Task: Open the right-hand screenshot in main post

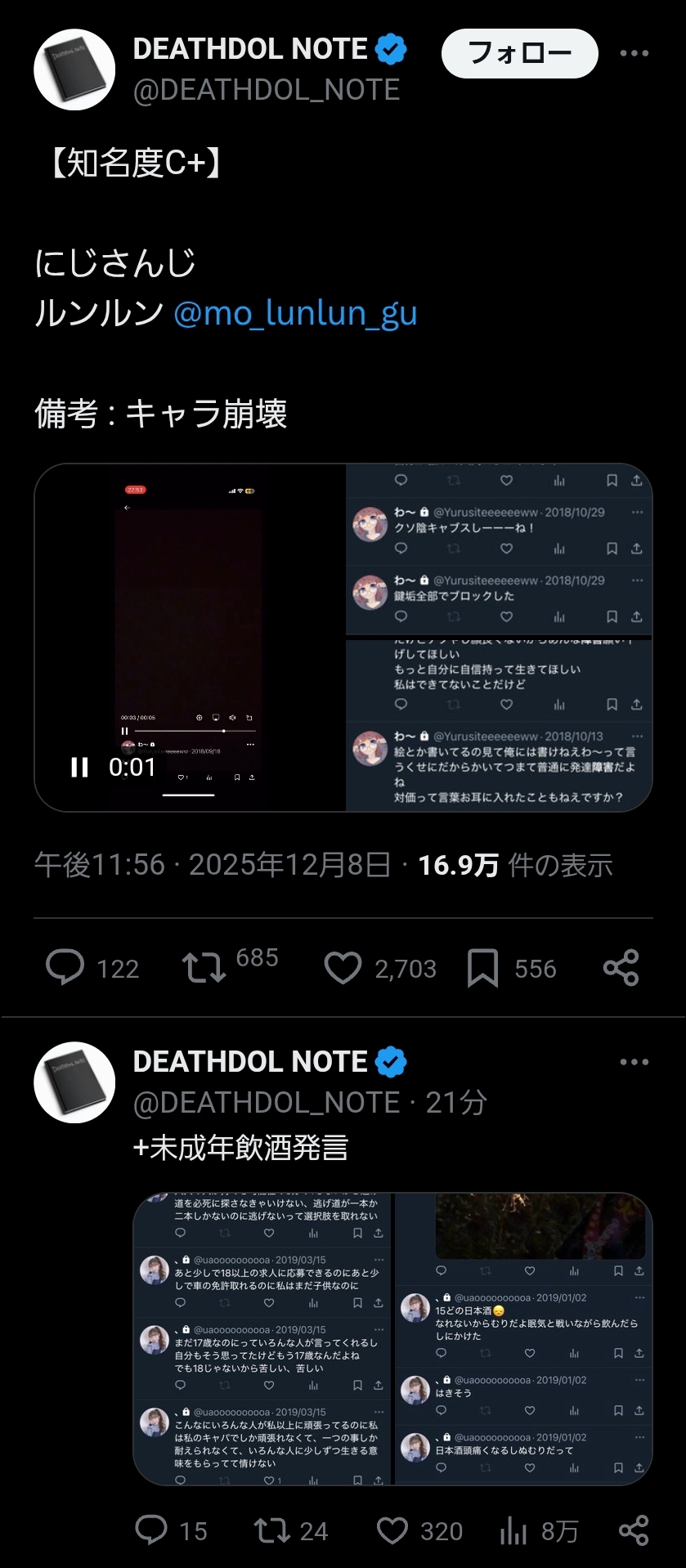Action: coord(499,638)
